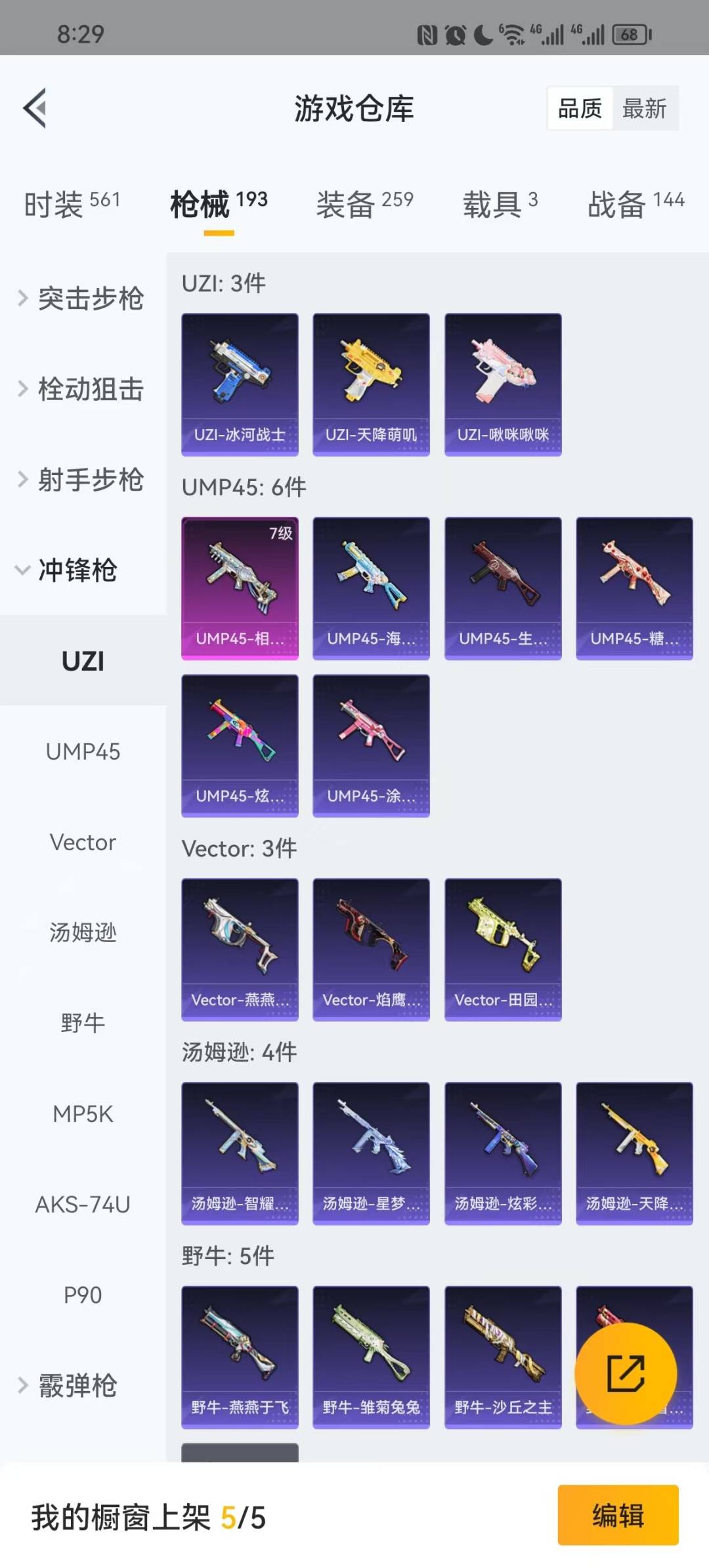Open the level 7 UMP45-相… skin
Viewport: 709px width, 1568px height.
(x=240, y=588)
